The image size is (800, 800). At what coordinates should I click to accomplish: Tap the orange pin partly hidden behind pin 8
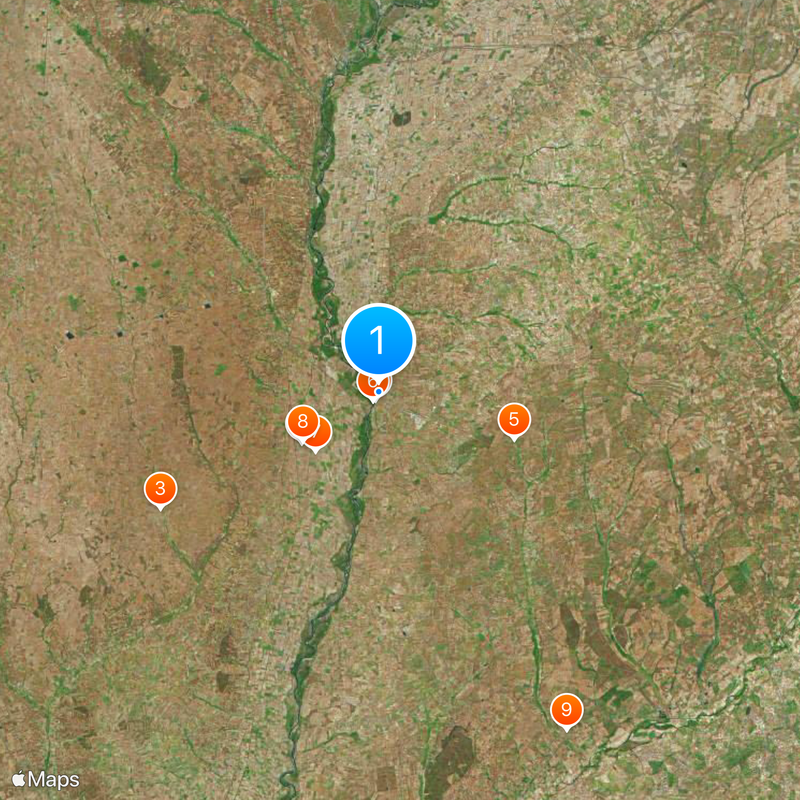coord(322,434)
